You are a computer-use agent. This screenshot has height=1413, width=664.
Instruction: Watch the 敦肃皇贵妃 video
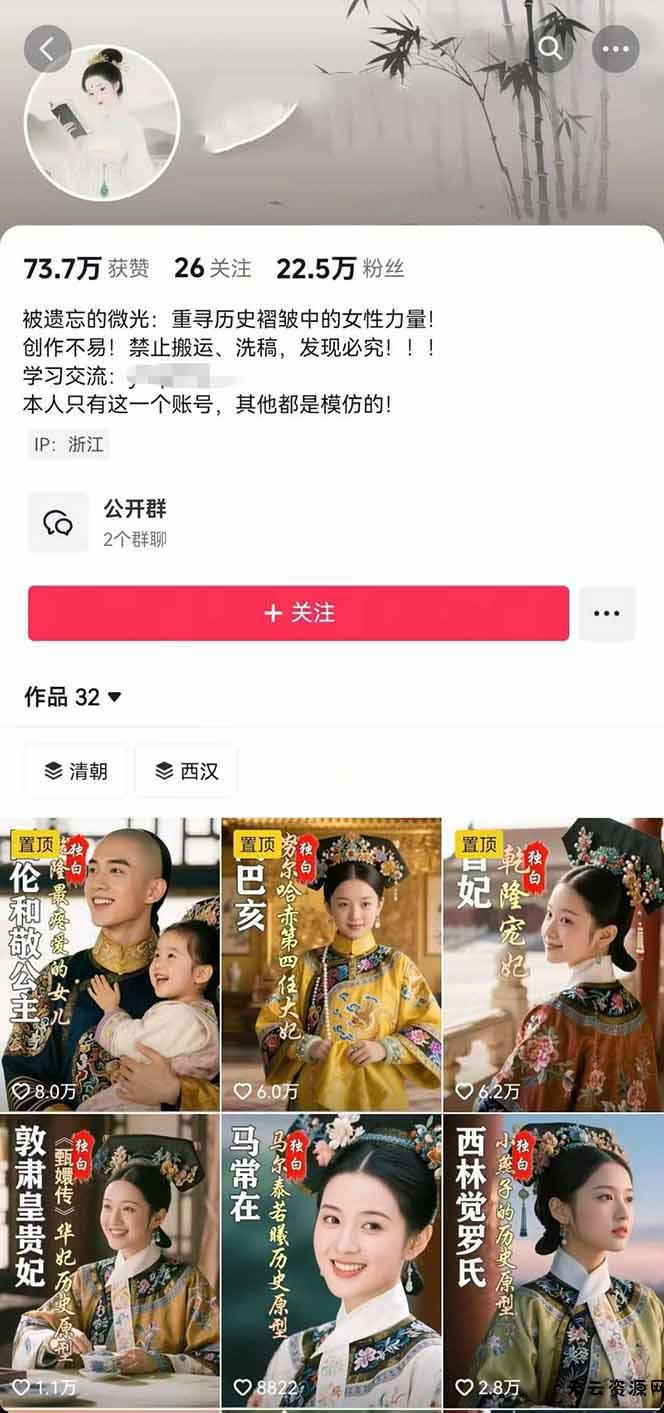click(110, 1262)
